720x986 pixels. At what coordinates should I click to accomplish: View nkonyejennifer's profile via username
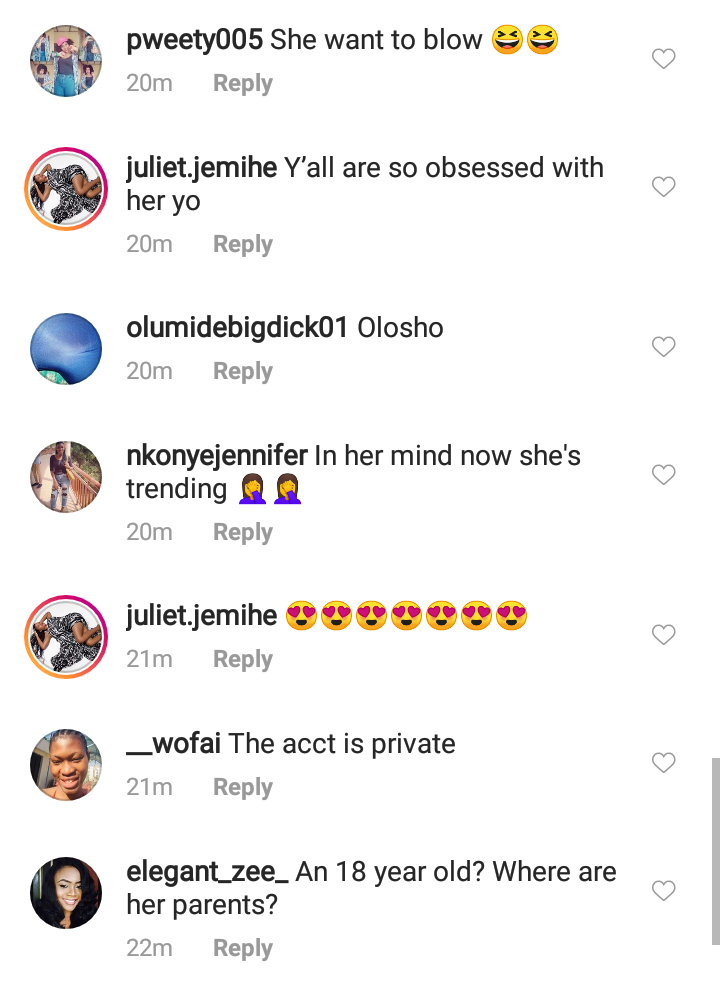click(217, 457)
